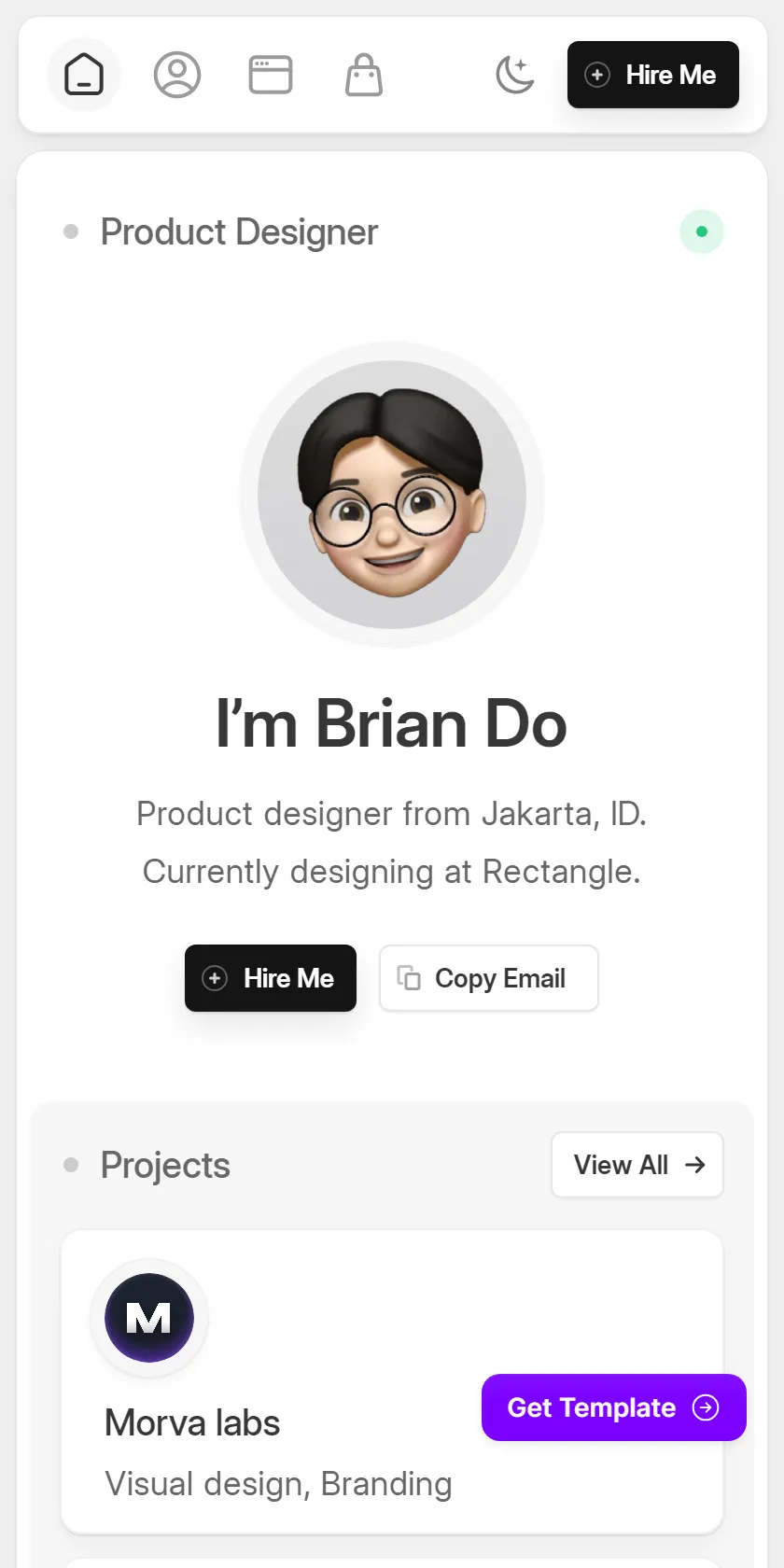Open the profile icon in the top bar
The width and height of the screenshot is (784, 1568).
(177, 75)
